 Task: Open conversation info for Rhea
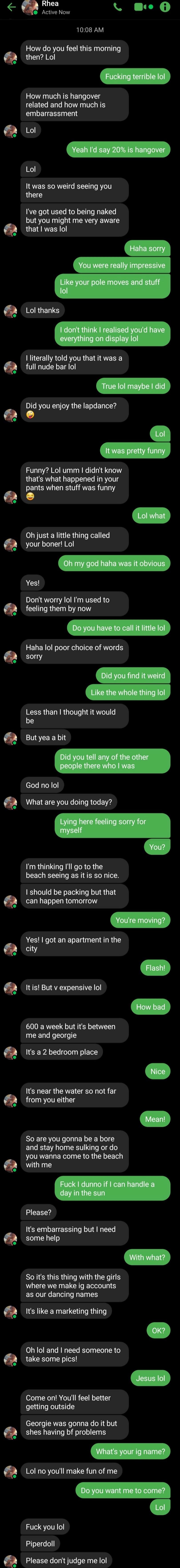point(165,7)
